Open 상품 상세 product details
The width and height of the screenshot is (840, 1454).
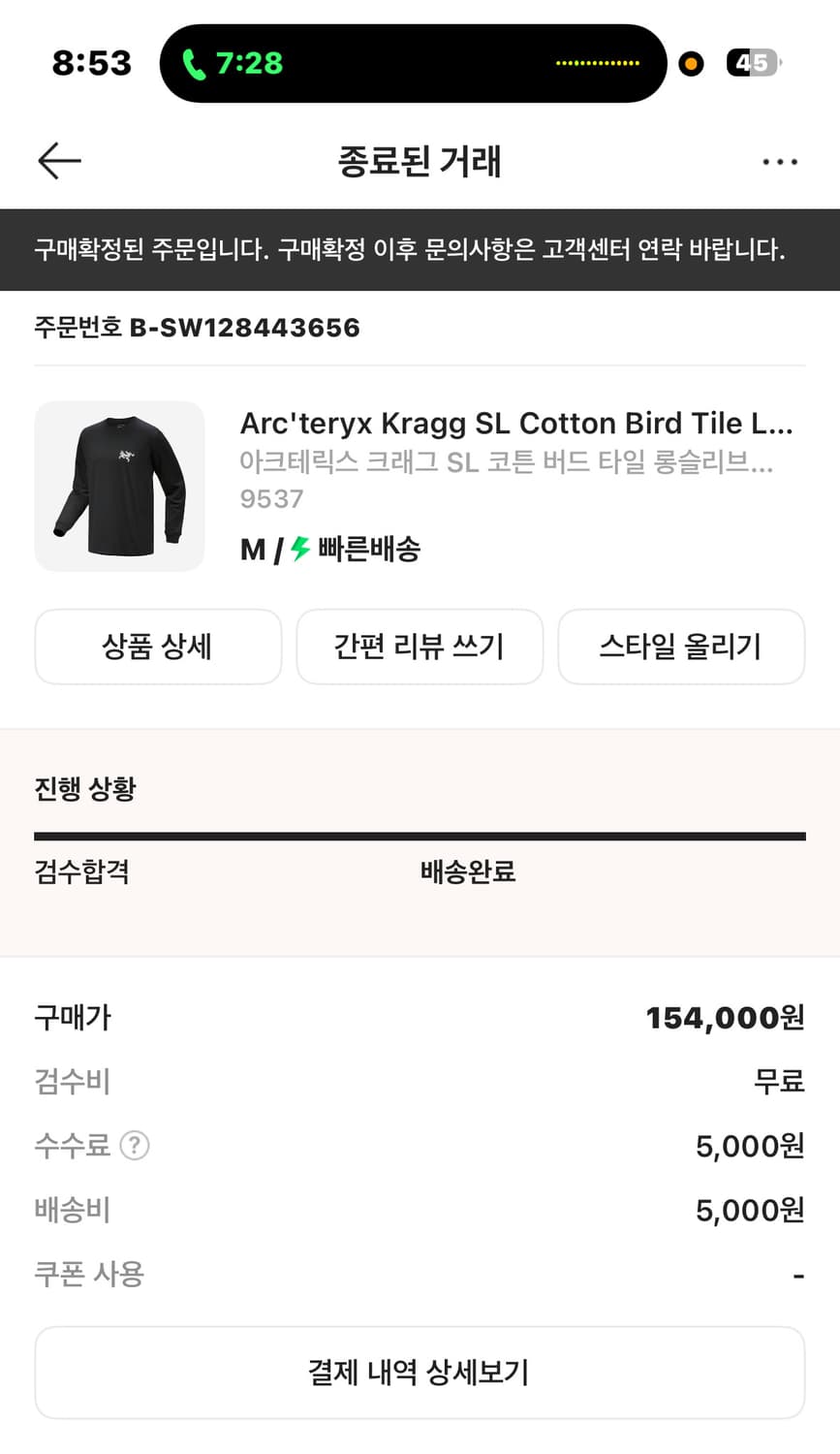click(x=158, y=647)
